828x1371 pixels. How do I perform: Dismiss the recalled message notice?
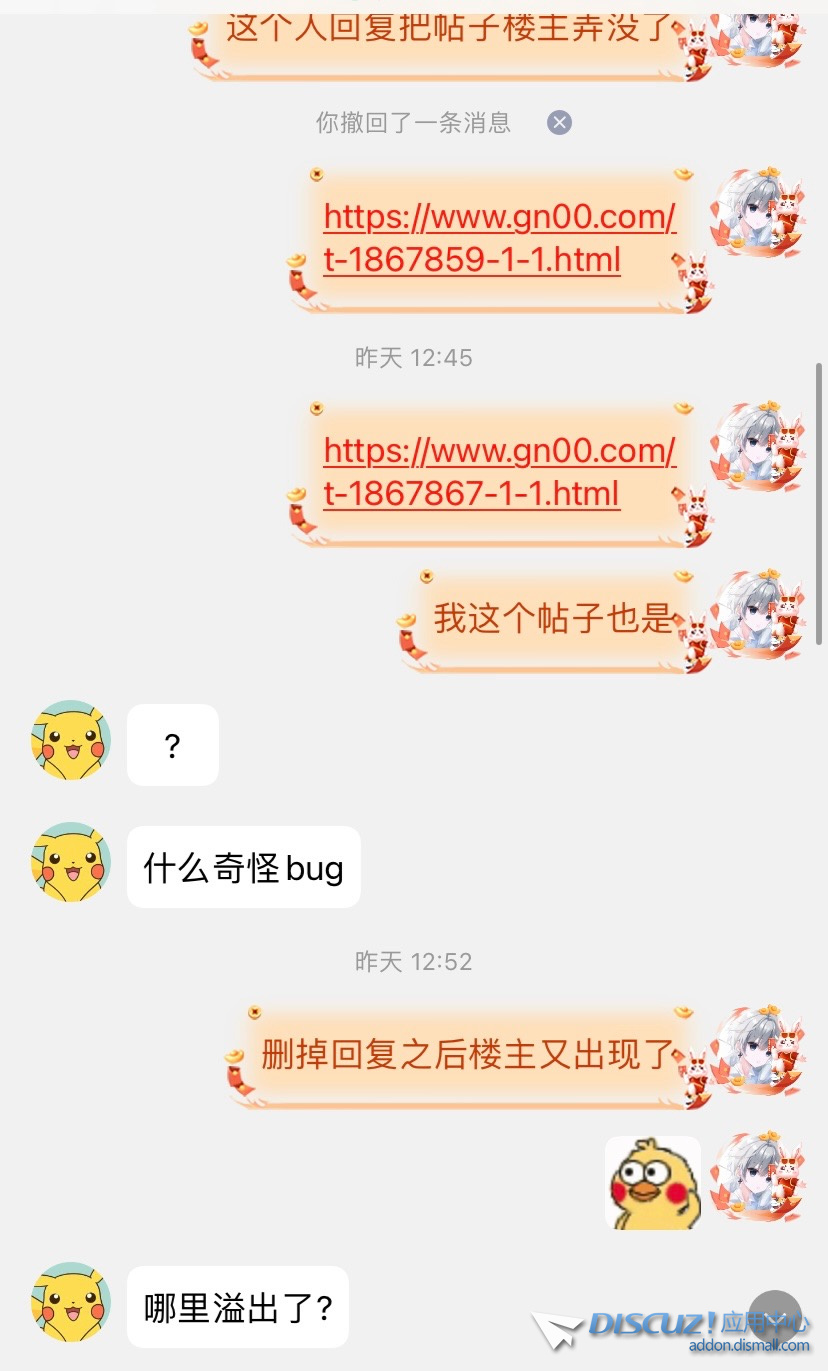pyautogui.click(x=559, y=122)
